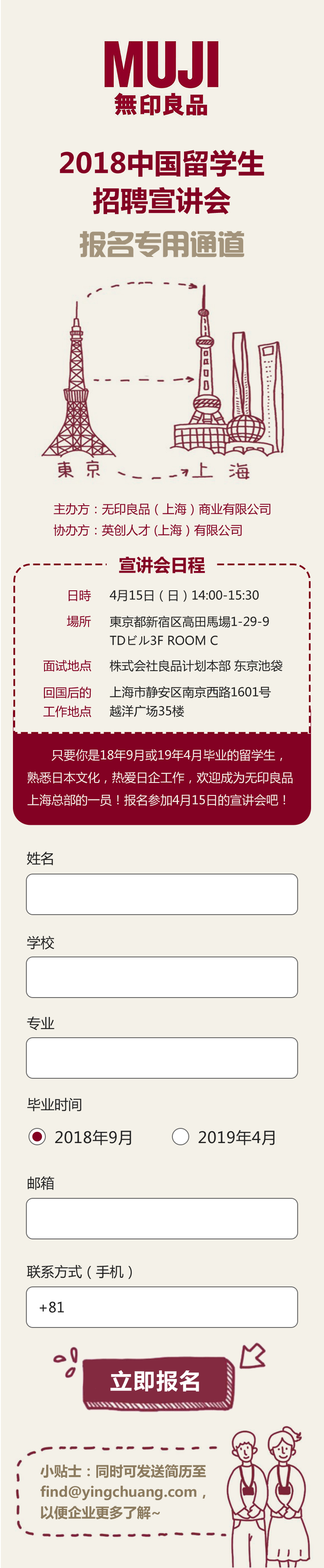Focus the phone field showing +81
Viewport: 324px width, 1568px height.
[162, 1307]
